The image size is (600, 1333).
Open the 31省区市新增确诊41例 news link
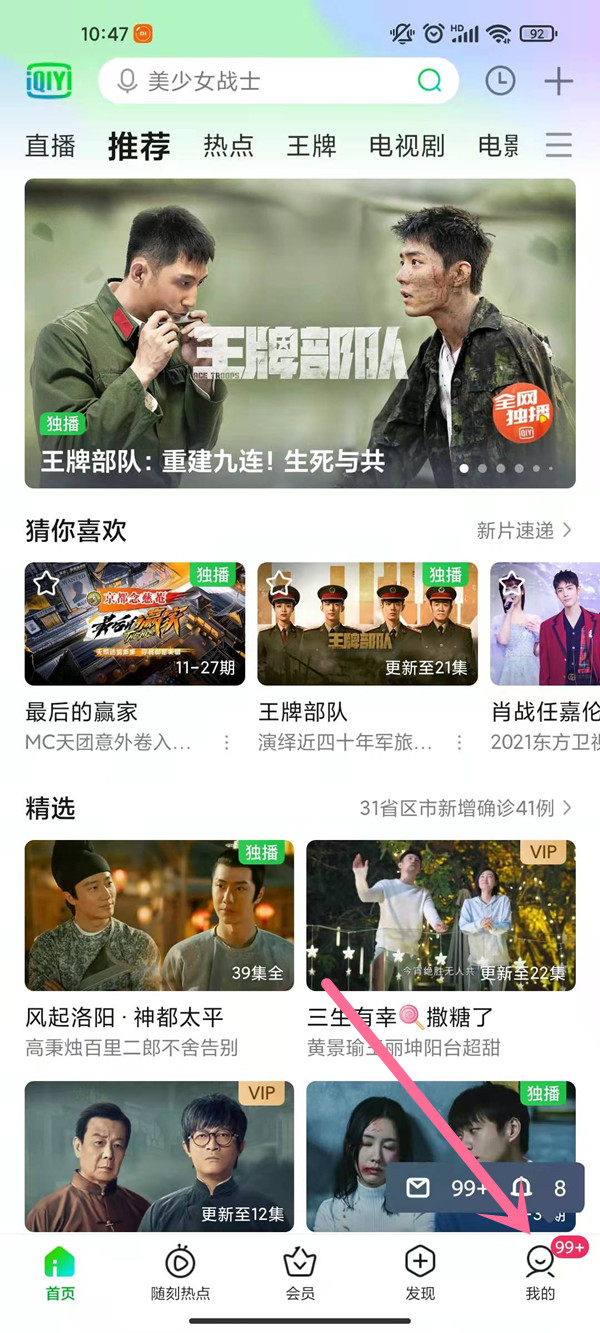pyautogui.click(x=465, y=808)
